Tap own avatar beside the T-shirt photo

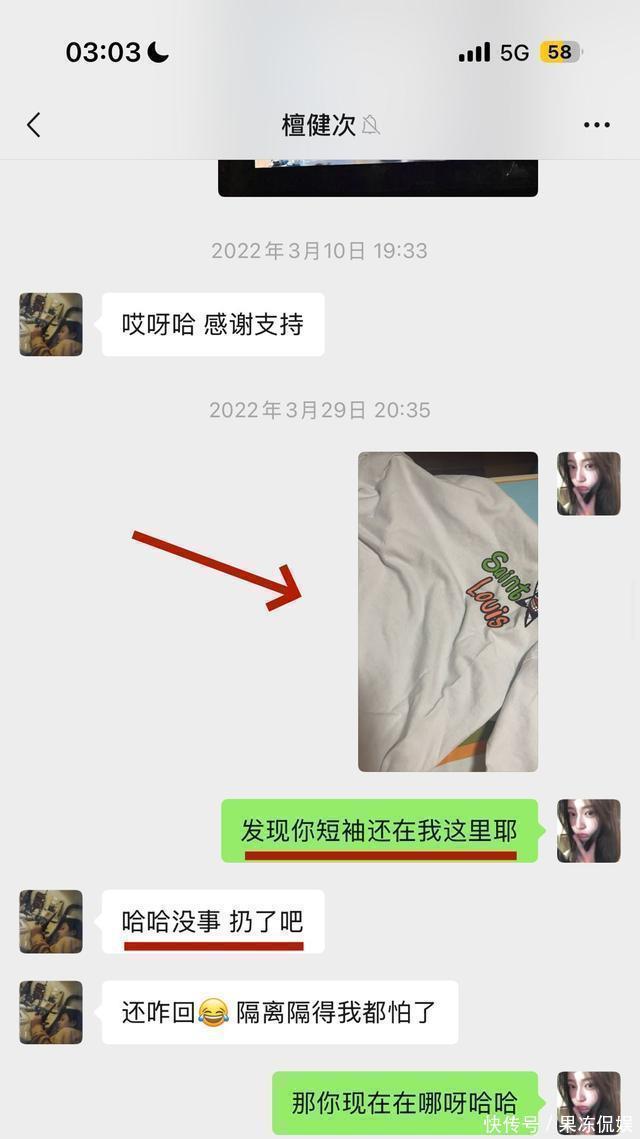[588, 483]
